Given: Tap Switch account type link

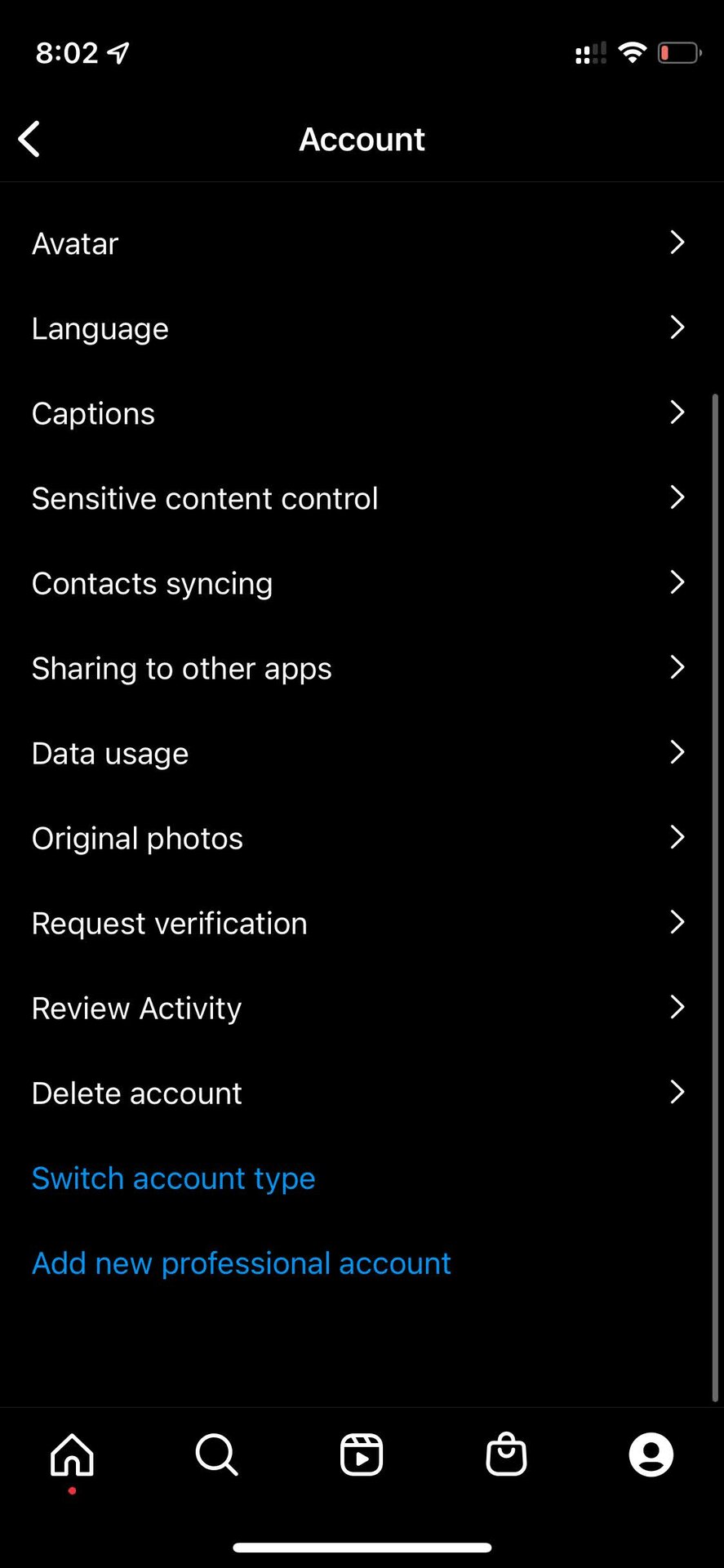Looking at the screenshot, I should click(173, 1178).
